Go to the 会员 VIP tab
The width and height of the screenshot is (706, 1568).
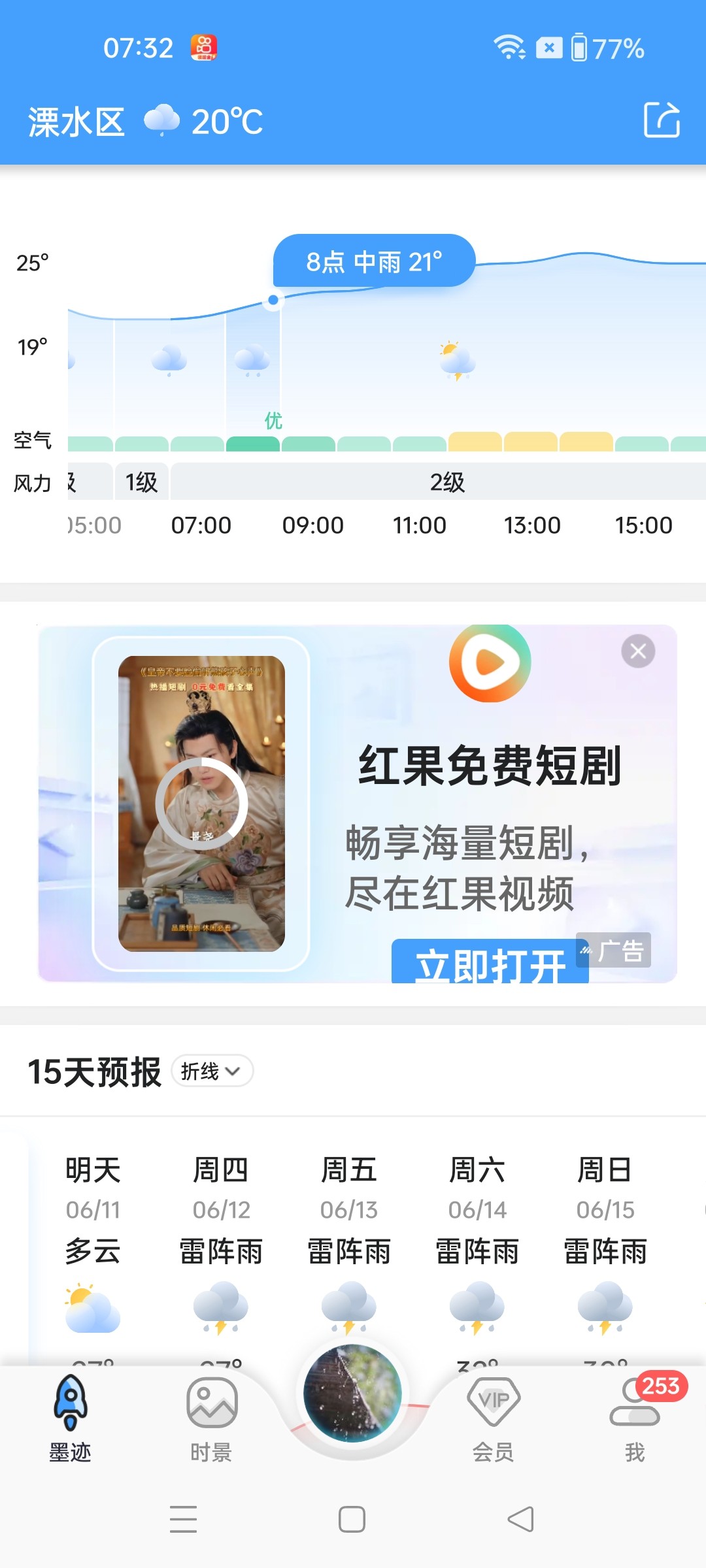pyautogui.click(x=494, y=1419)
